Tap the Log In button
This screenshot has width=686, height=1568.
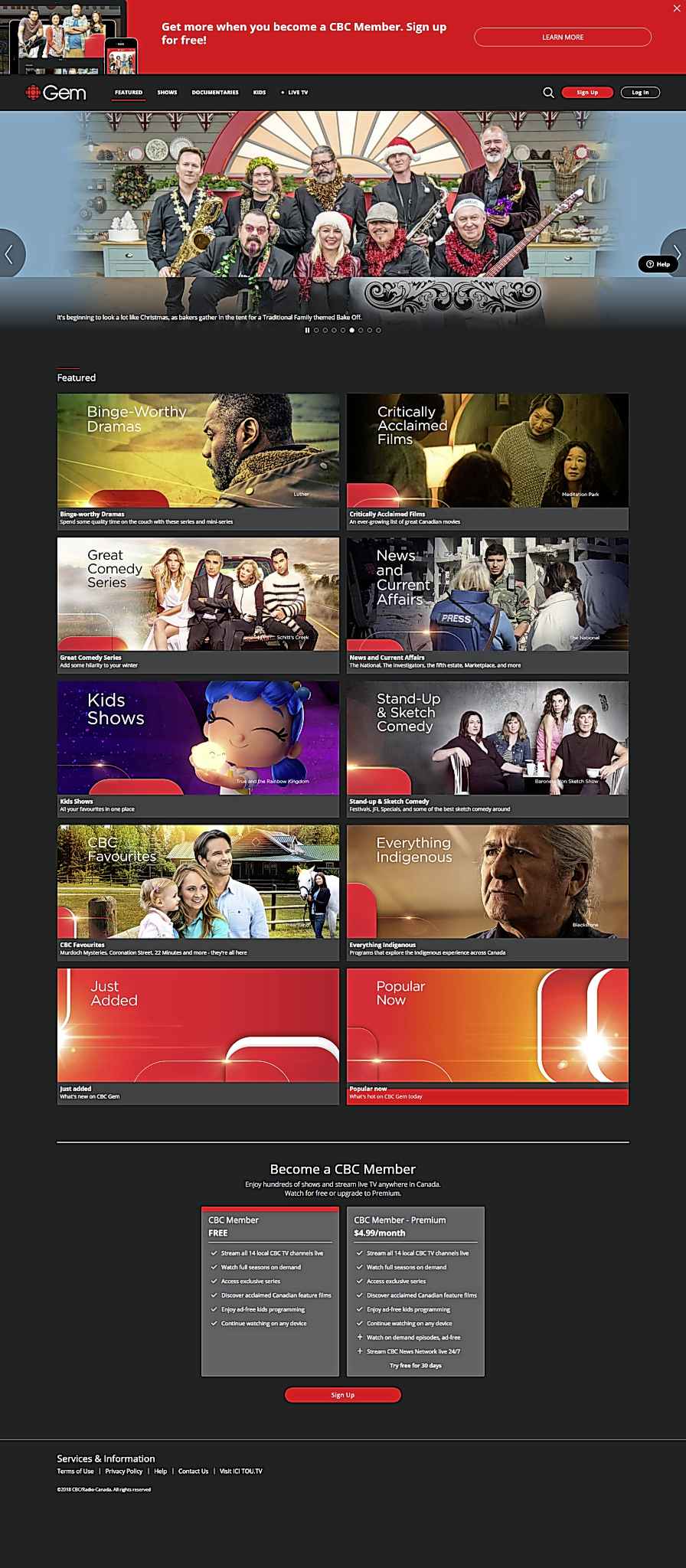coord(640,93)
